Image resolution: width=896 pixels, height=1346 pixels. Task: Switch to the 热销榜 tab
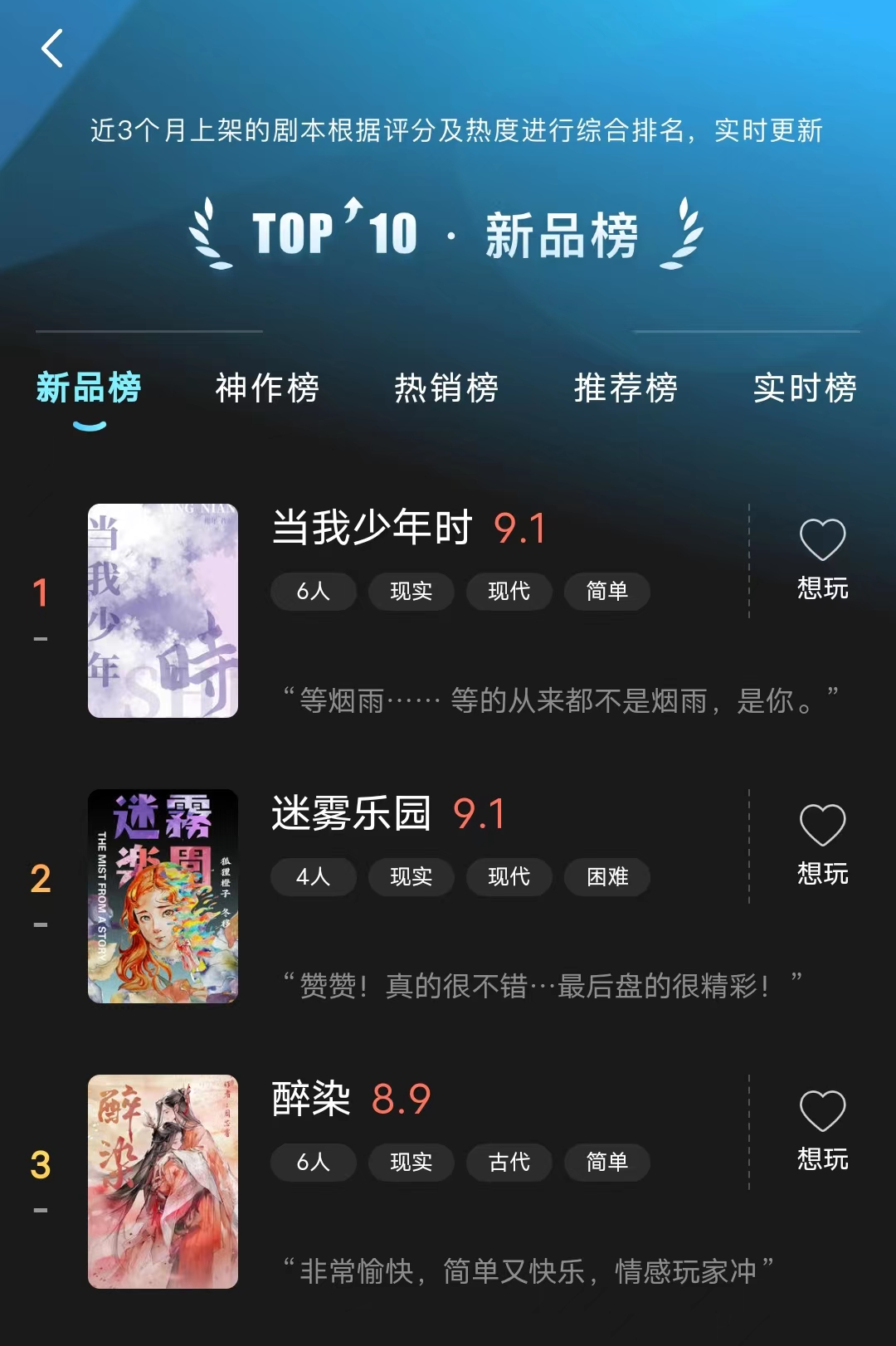pyautogui.click(x=446, y=388)
